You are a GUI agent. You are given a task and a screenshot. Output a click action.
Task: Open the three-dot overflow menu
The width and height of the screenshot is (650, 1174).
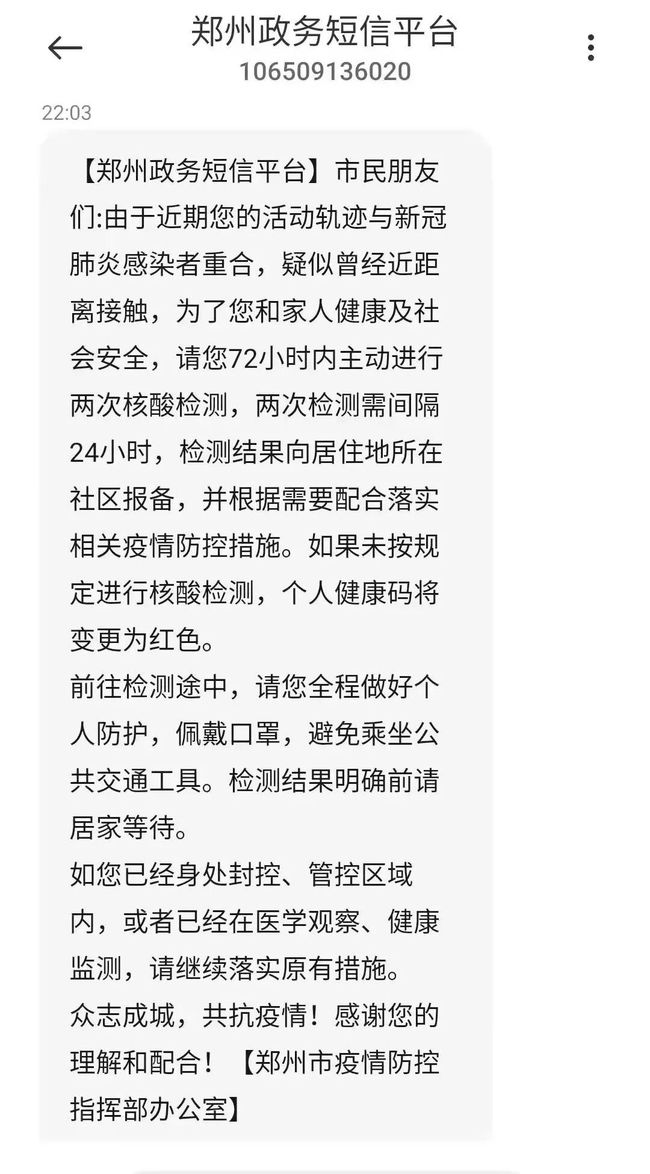click(591, 47)
